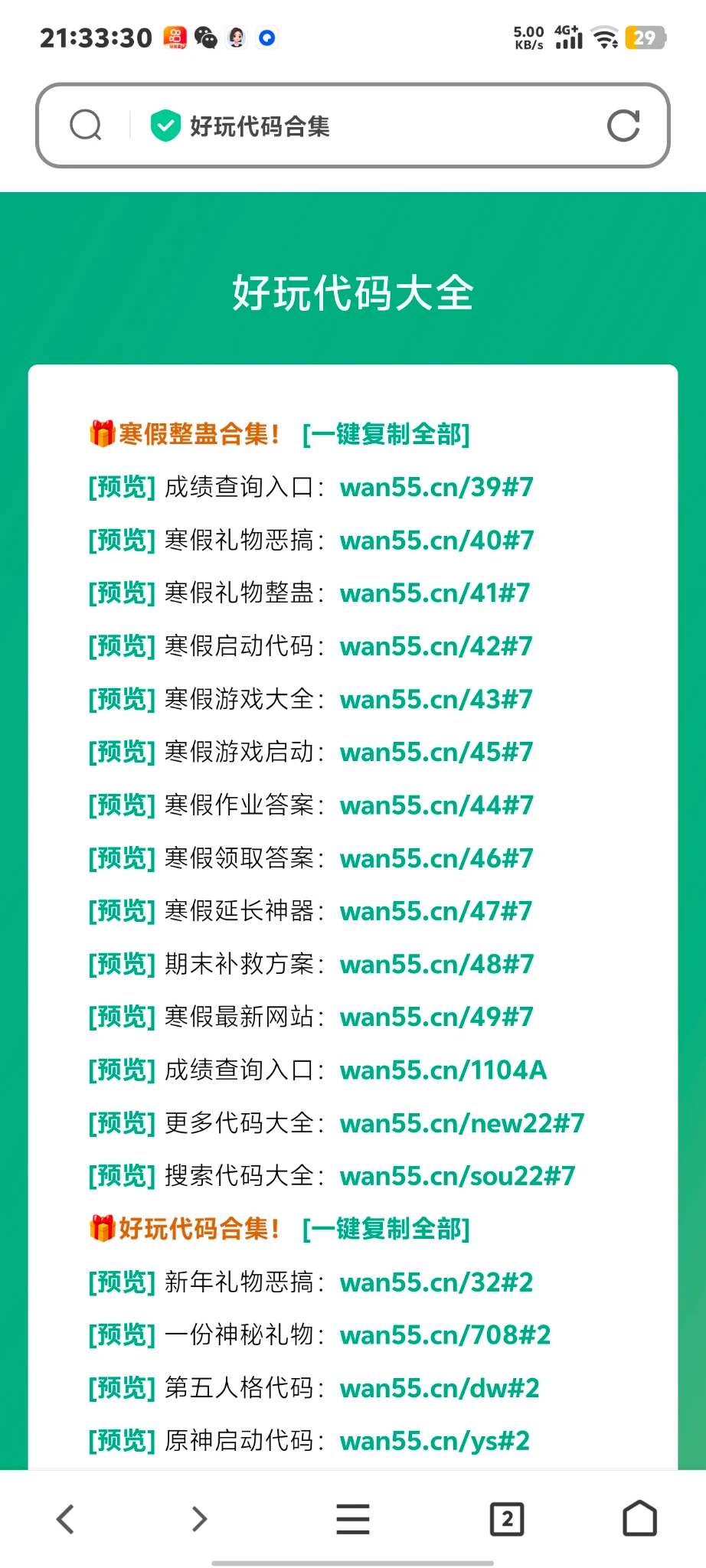Preview the 寒假礼物恶搞 entry
This screenshot has height=1568, width=706.
[x=122, y=541]
